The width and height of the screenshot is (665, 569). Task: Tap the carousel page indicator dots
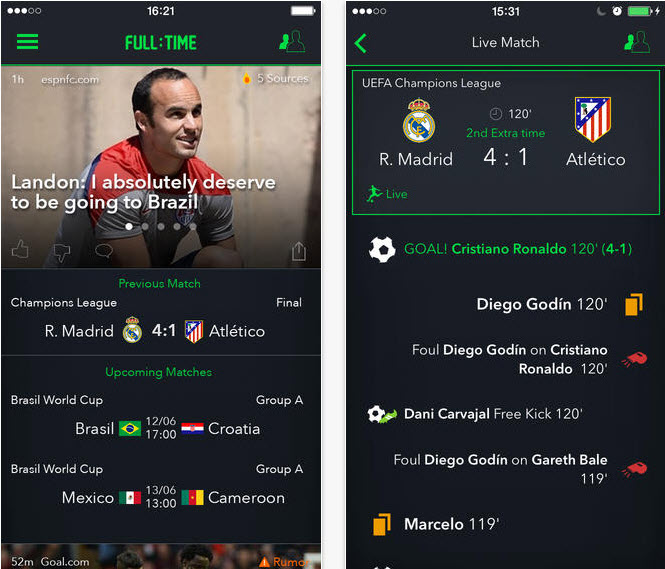[x=160, y=227]
